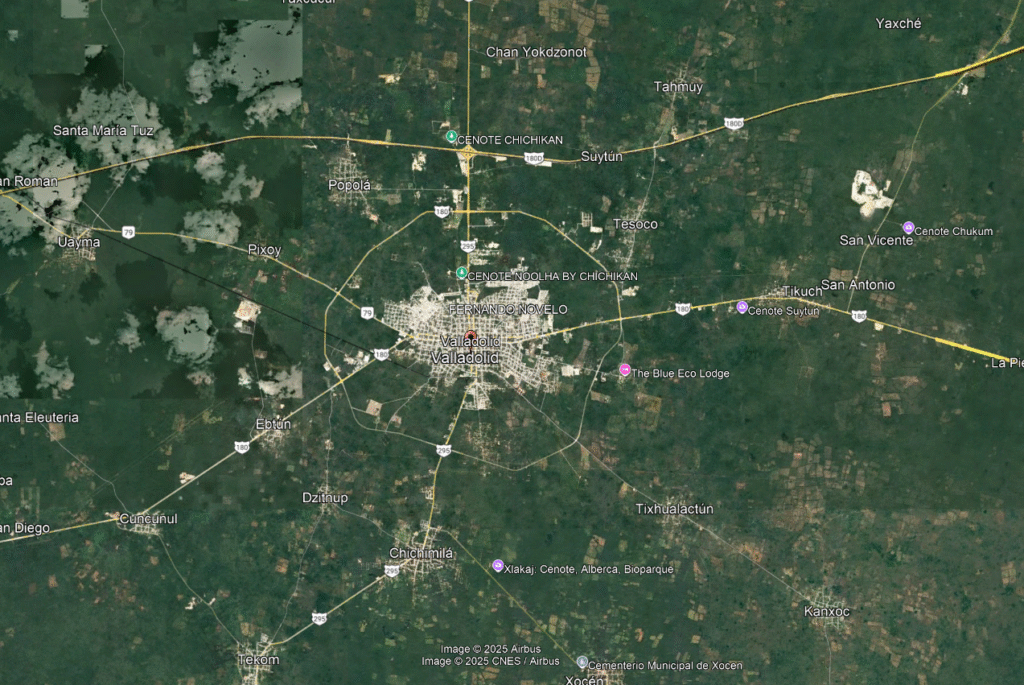Viewport: 1024px width, 685px height.
Task: Open the Cenote Chukum place pin
Action: (908, 227)
